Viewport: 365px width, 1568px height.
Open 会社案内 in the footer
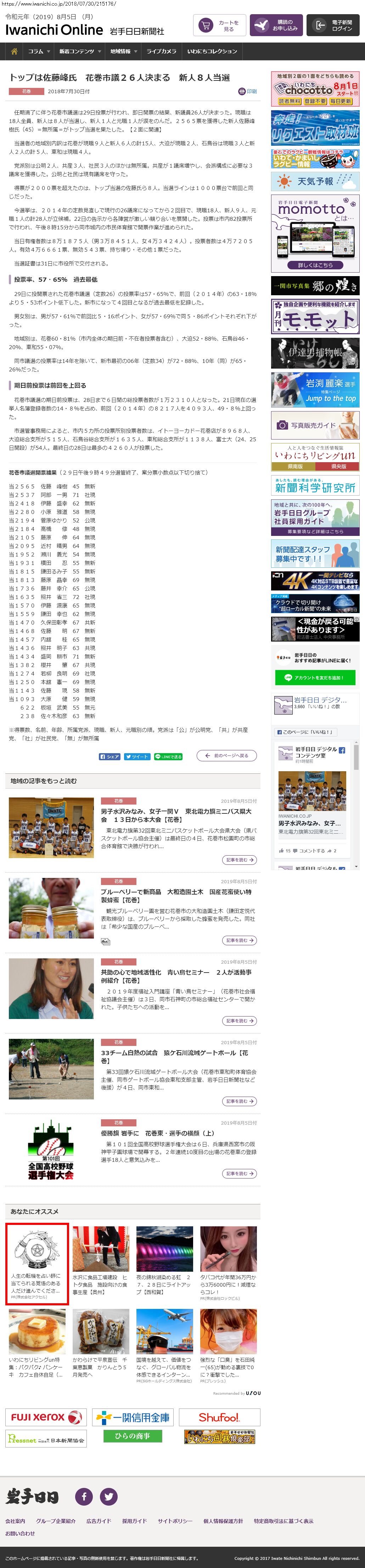[x=15, y=1521]
